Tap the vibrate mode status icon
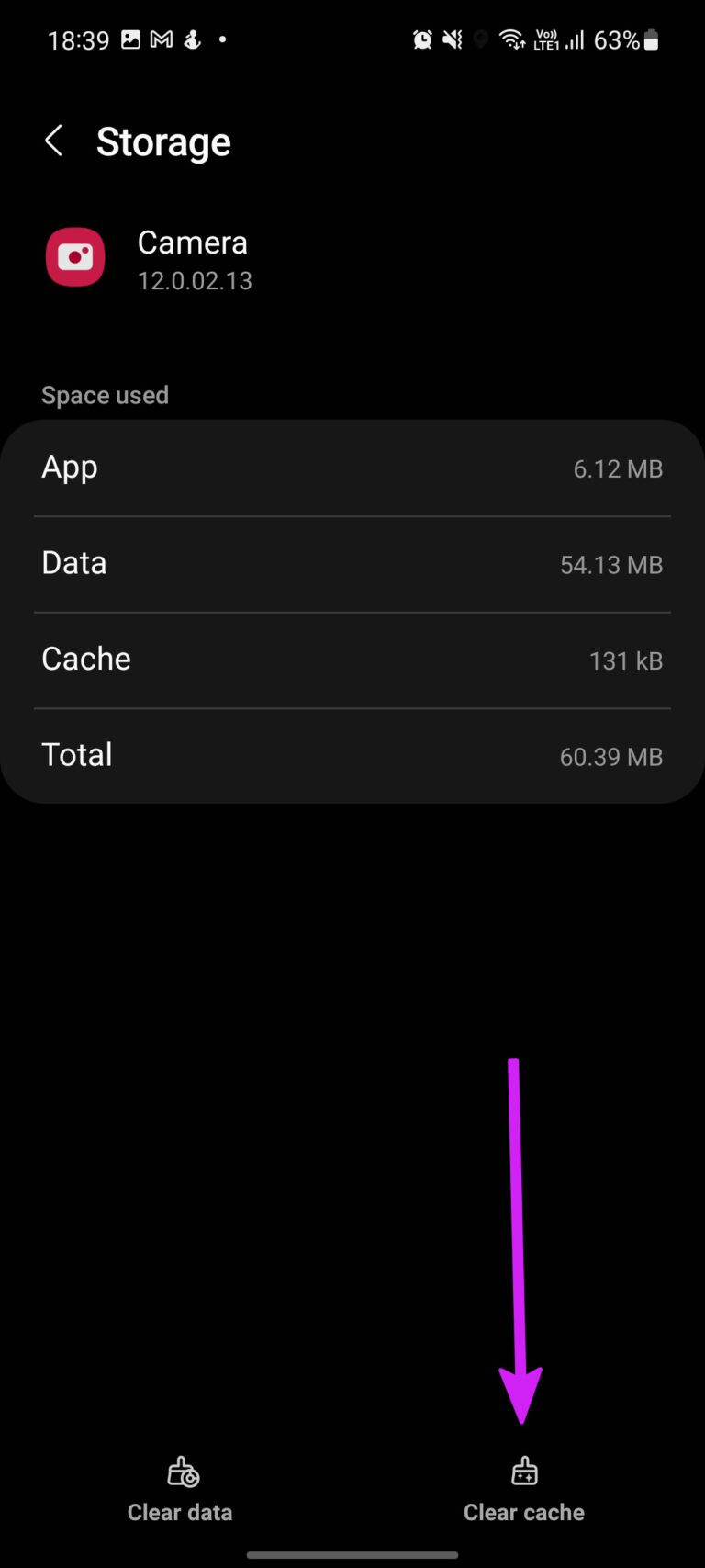Screen dimensions: 705x1568 [x=452, y=39]
